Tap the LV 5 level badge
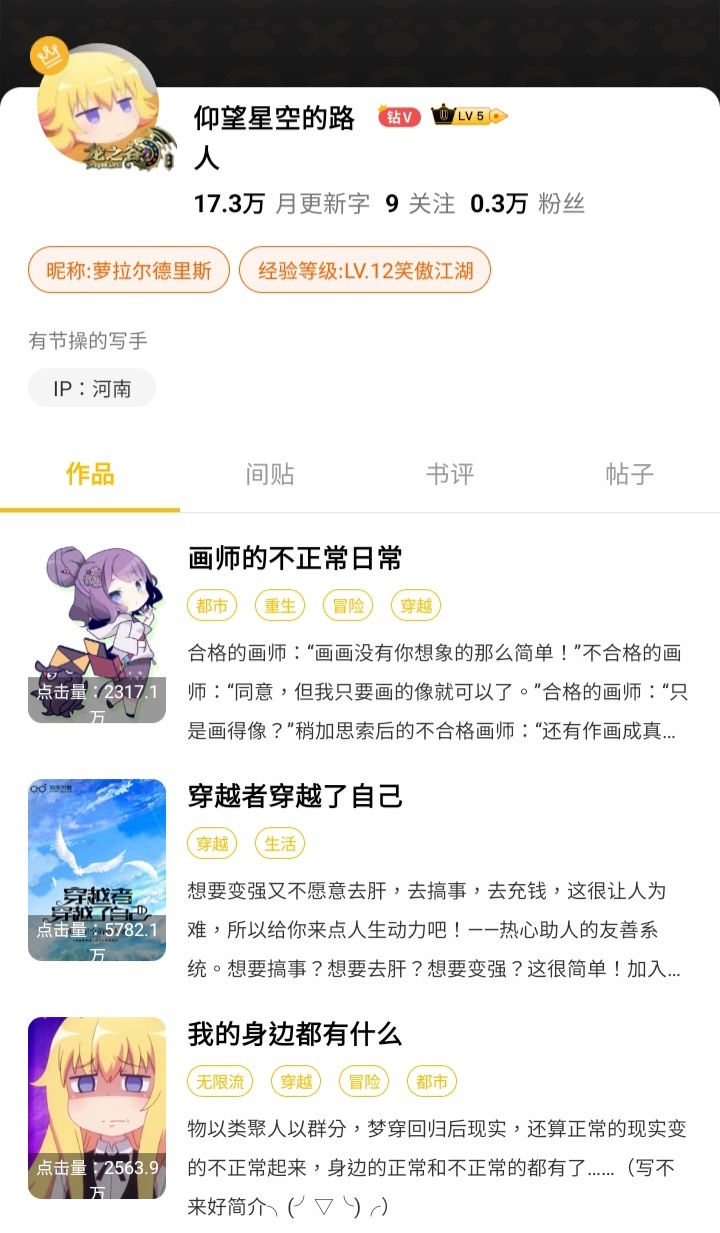Viewport: 720px width, 1233px height. 470,116
